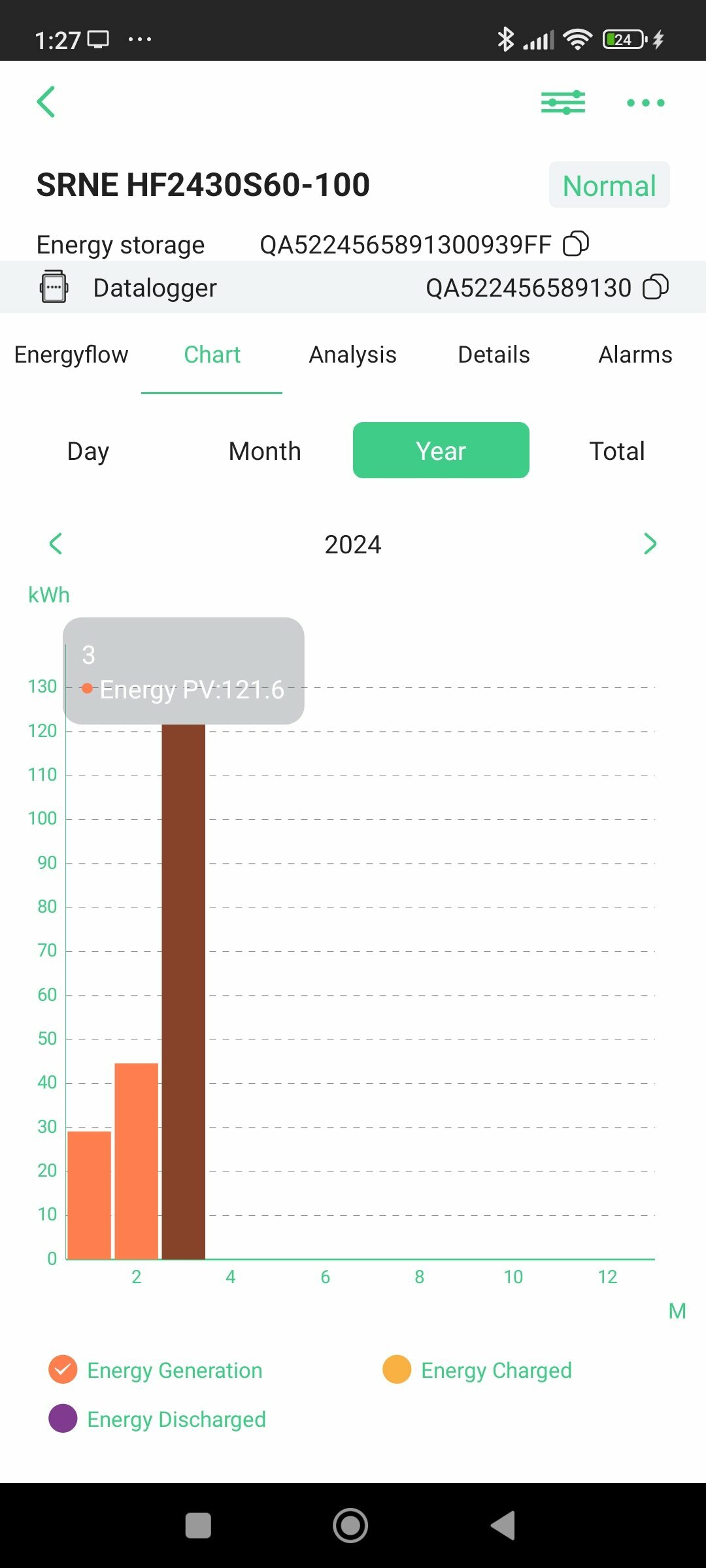Select the Day chart range
The width and height of the screenshot is (706, 1568).
tap(88, 451)
